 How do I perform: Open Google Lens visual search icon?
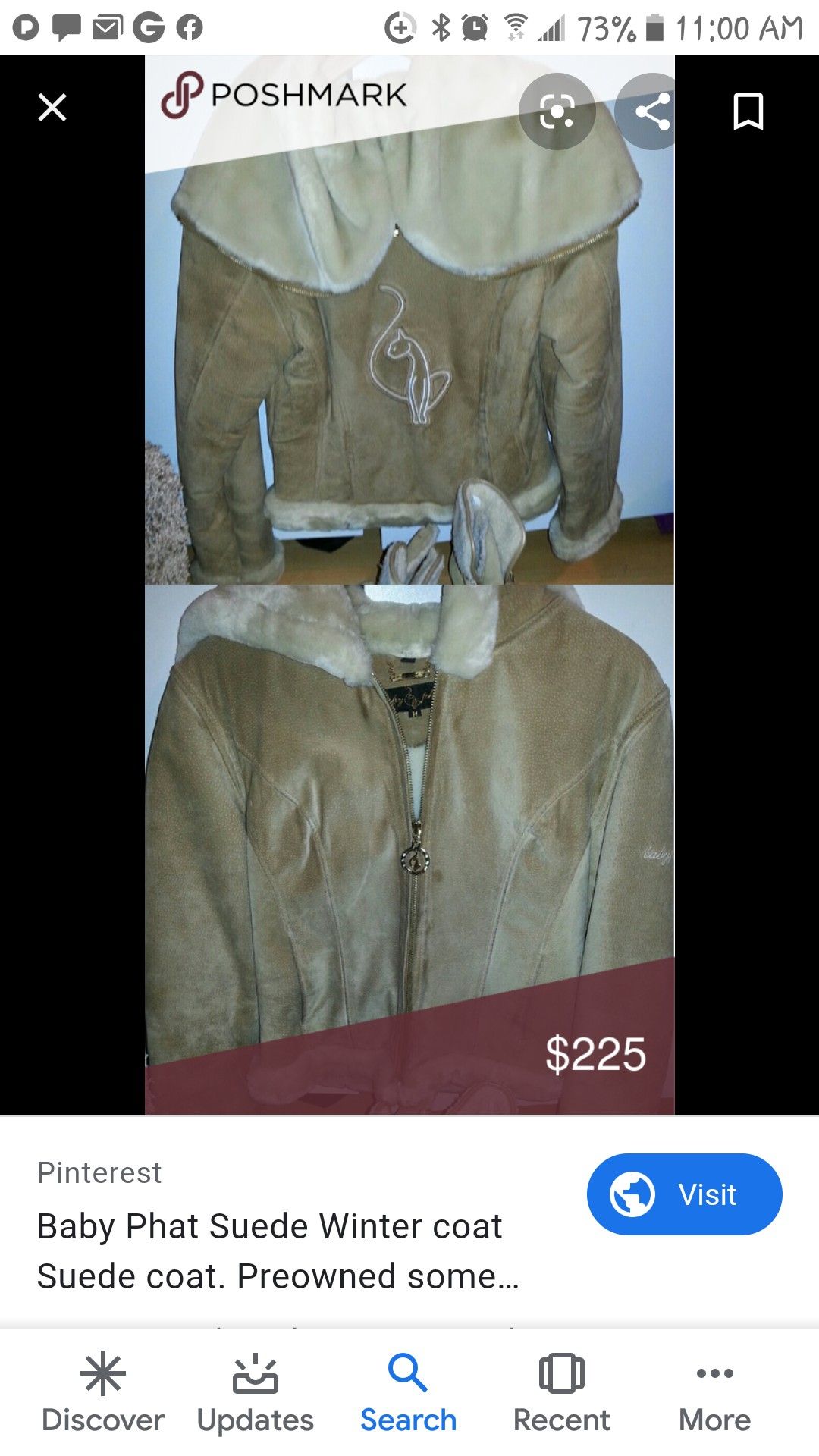557,111
